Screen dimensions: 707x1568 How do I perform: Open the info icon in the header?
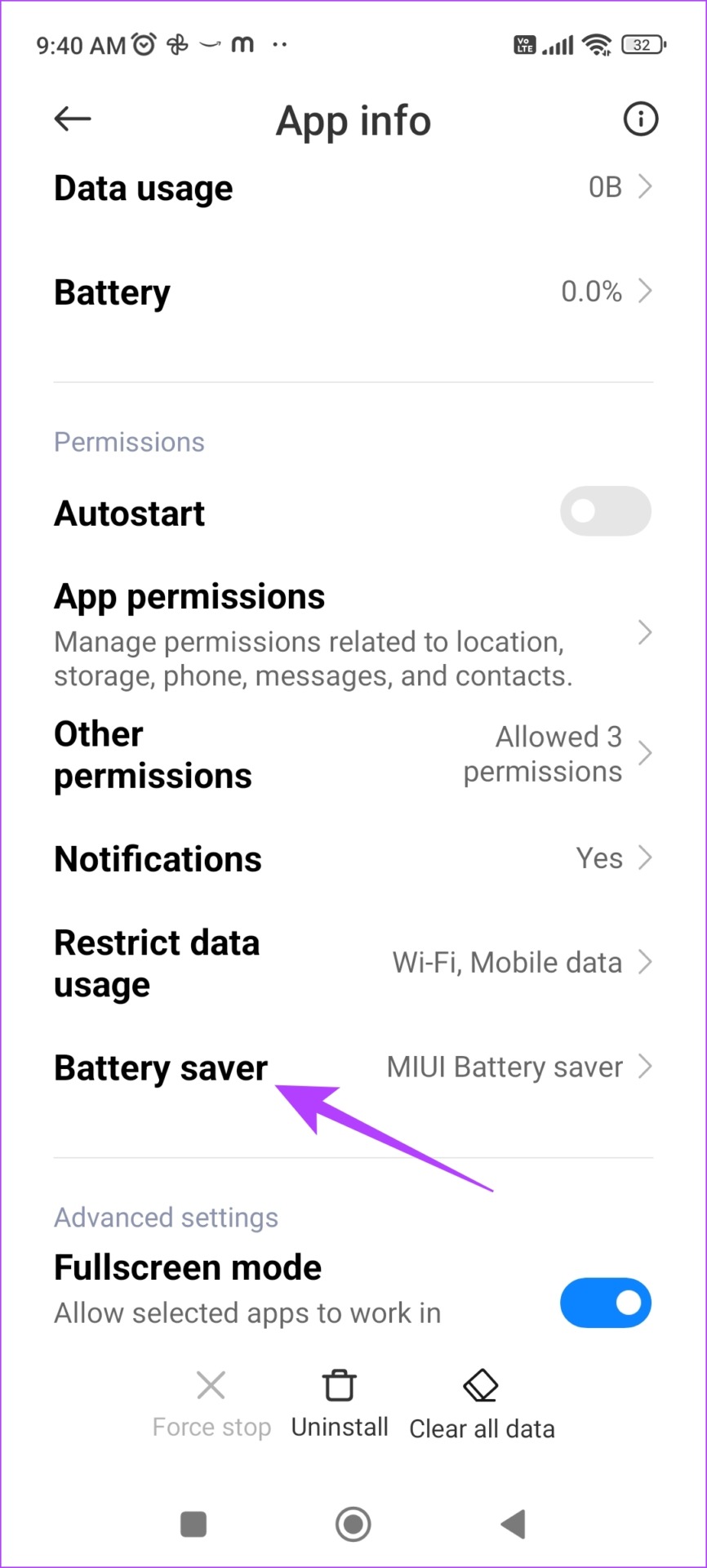(x=640, y=119)
